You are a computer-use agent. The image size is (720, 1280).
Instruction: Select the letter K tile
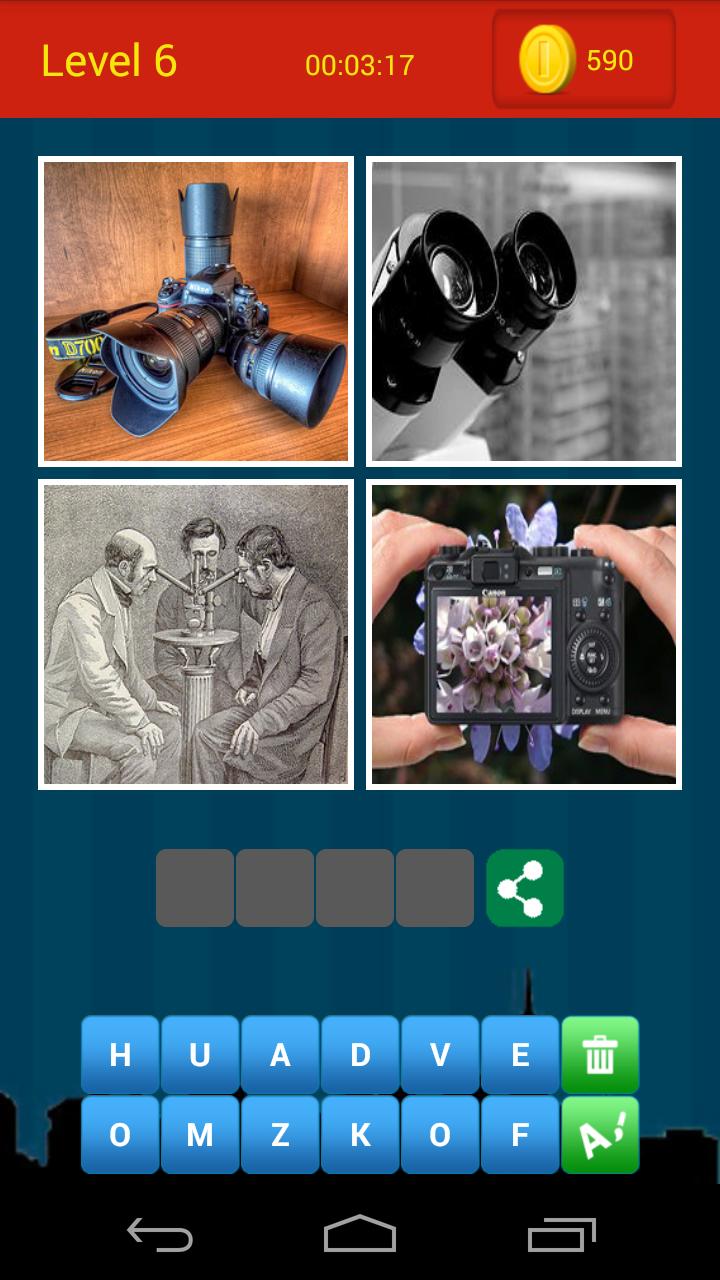coord(360,1134)
